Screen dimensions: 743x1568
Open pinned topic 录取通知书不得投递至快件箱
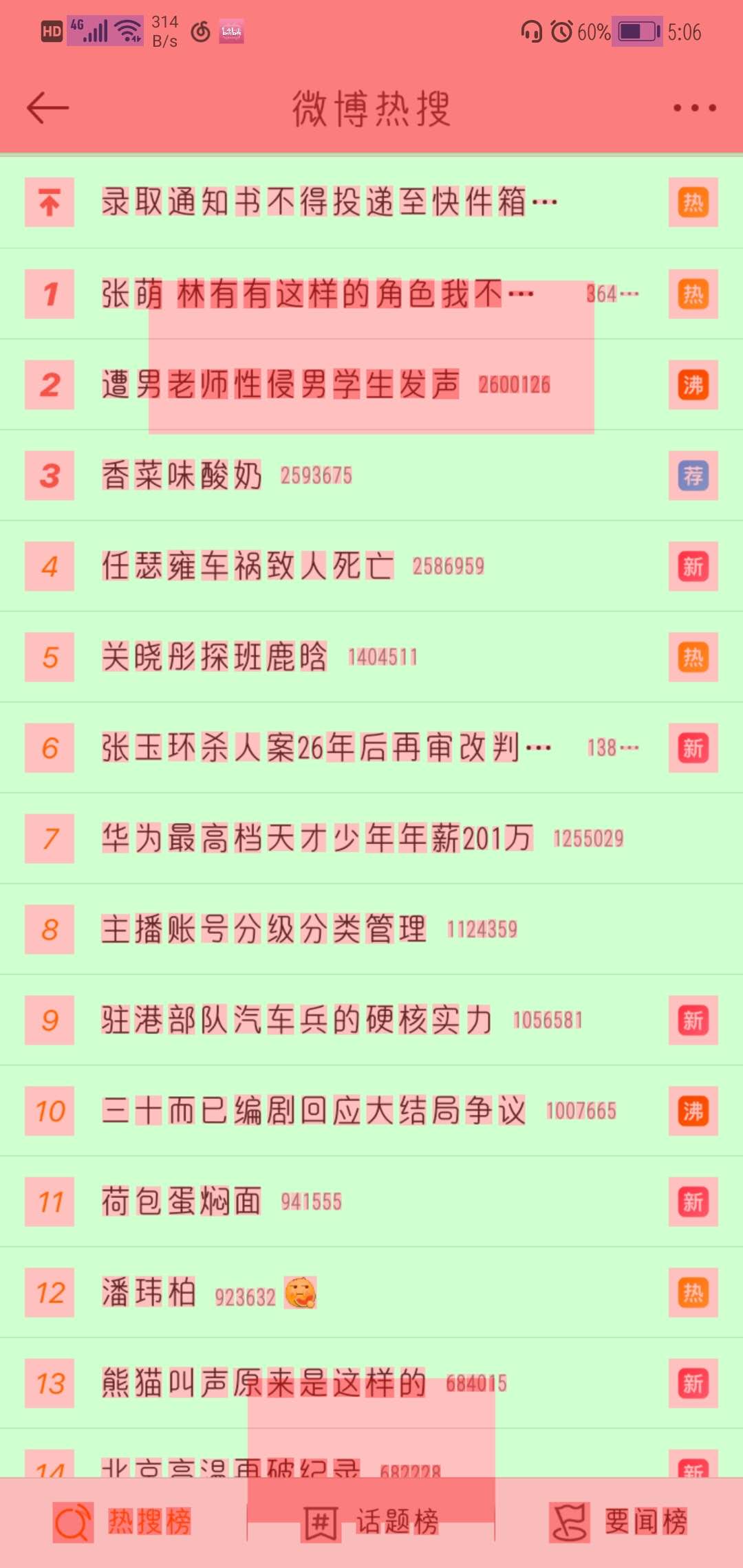(329, 202)
